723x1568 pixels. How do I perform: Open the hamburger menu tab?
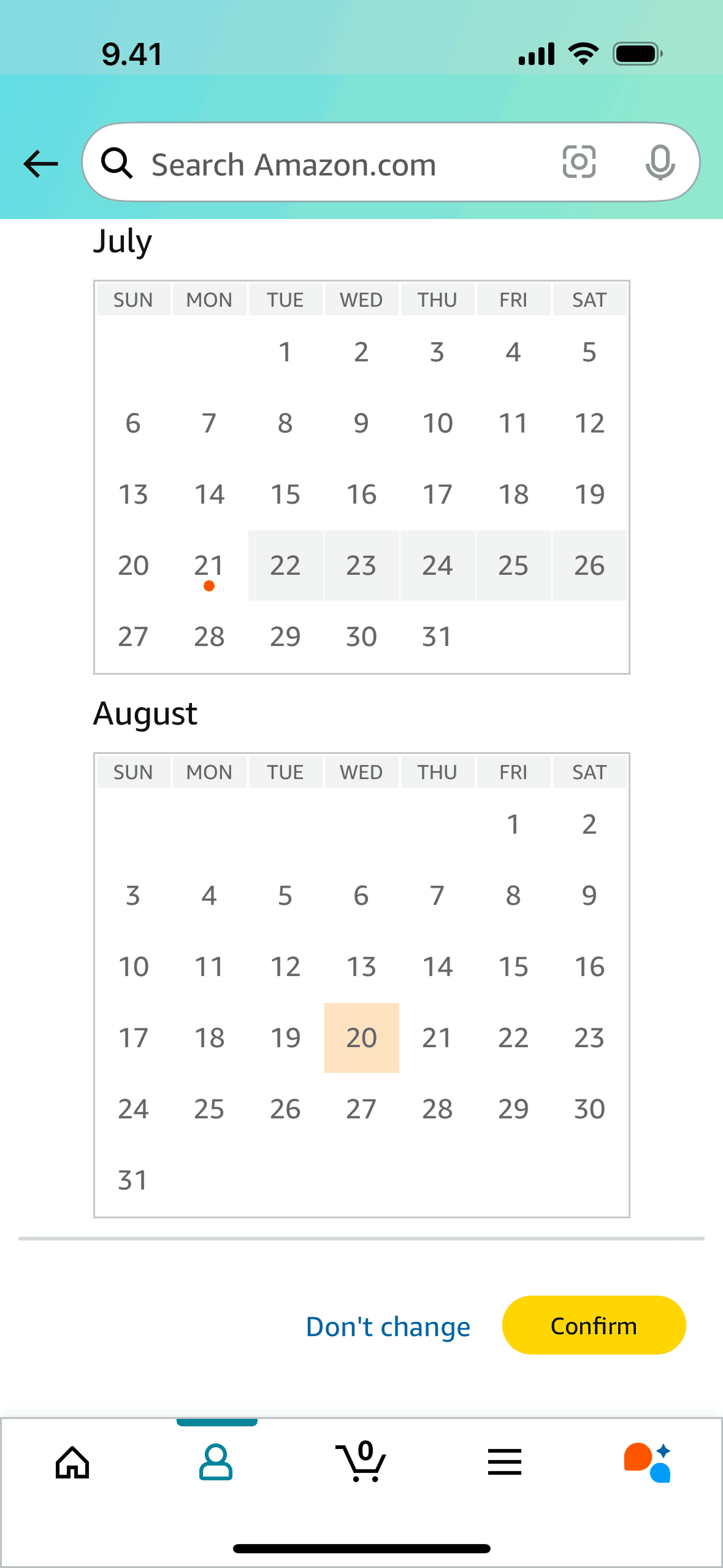coord(505,1462)
